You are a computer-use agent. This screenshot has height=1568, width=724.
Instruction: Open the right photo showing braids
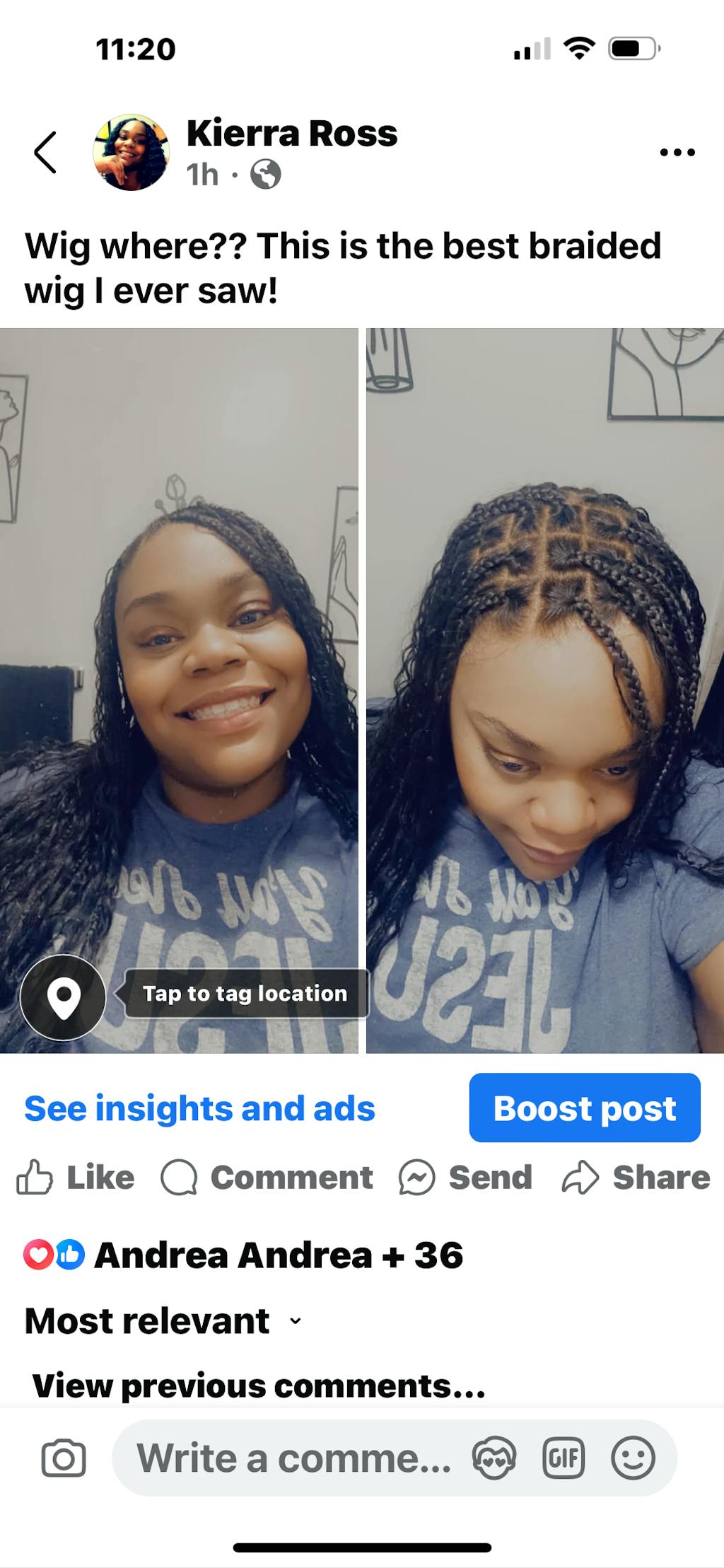point(544,690)
